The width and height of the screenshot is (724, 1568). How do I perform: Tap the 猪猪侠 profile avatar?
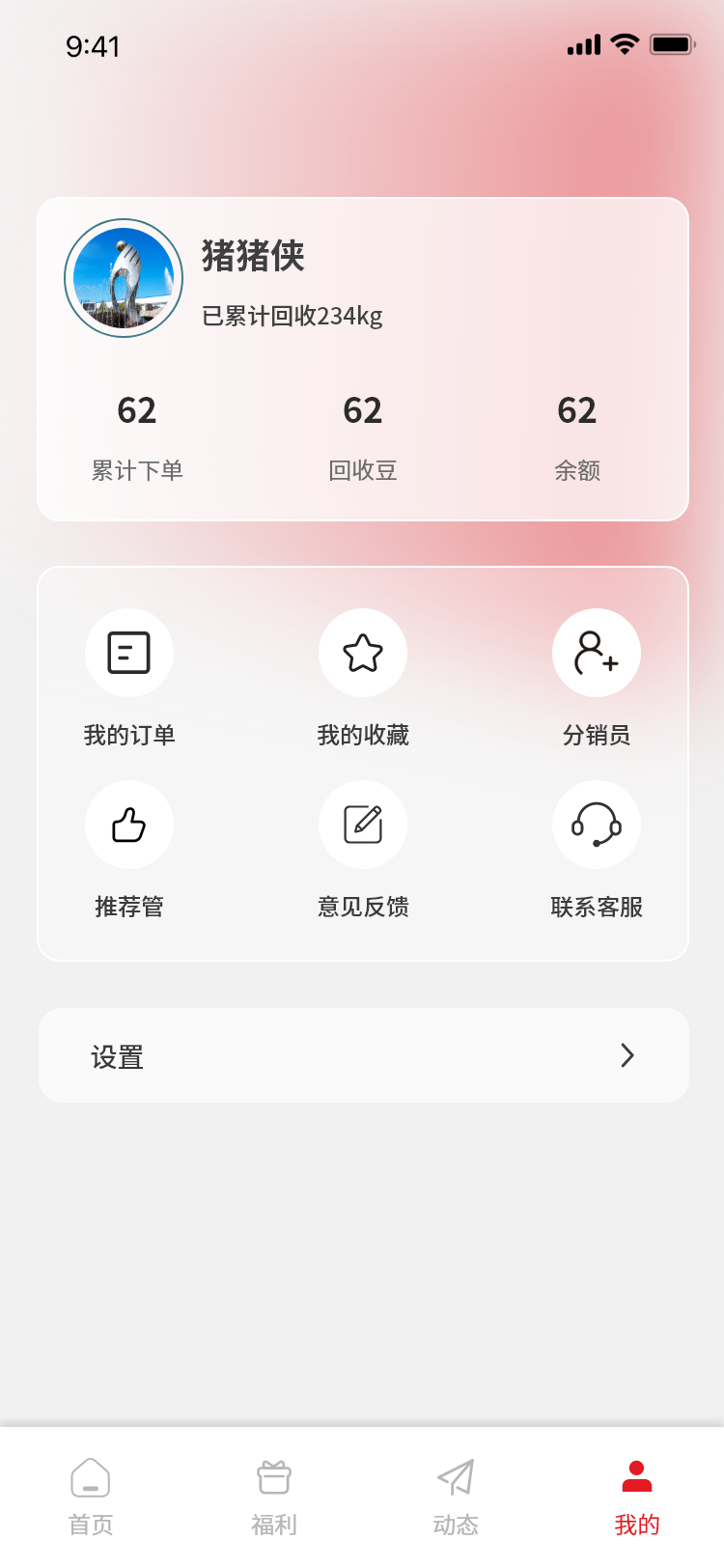[124, 278]
